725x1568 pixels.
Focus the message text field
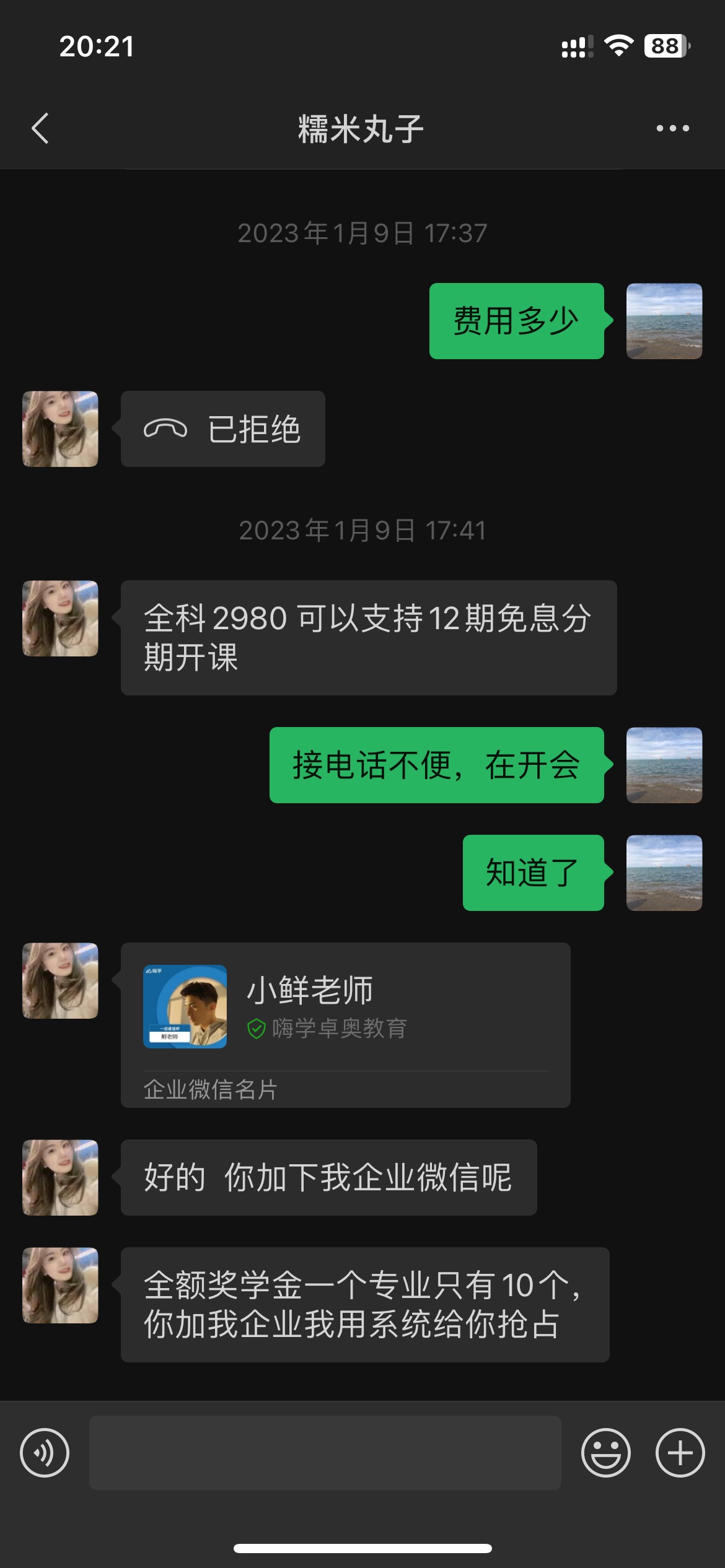click(325, 1452)
